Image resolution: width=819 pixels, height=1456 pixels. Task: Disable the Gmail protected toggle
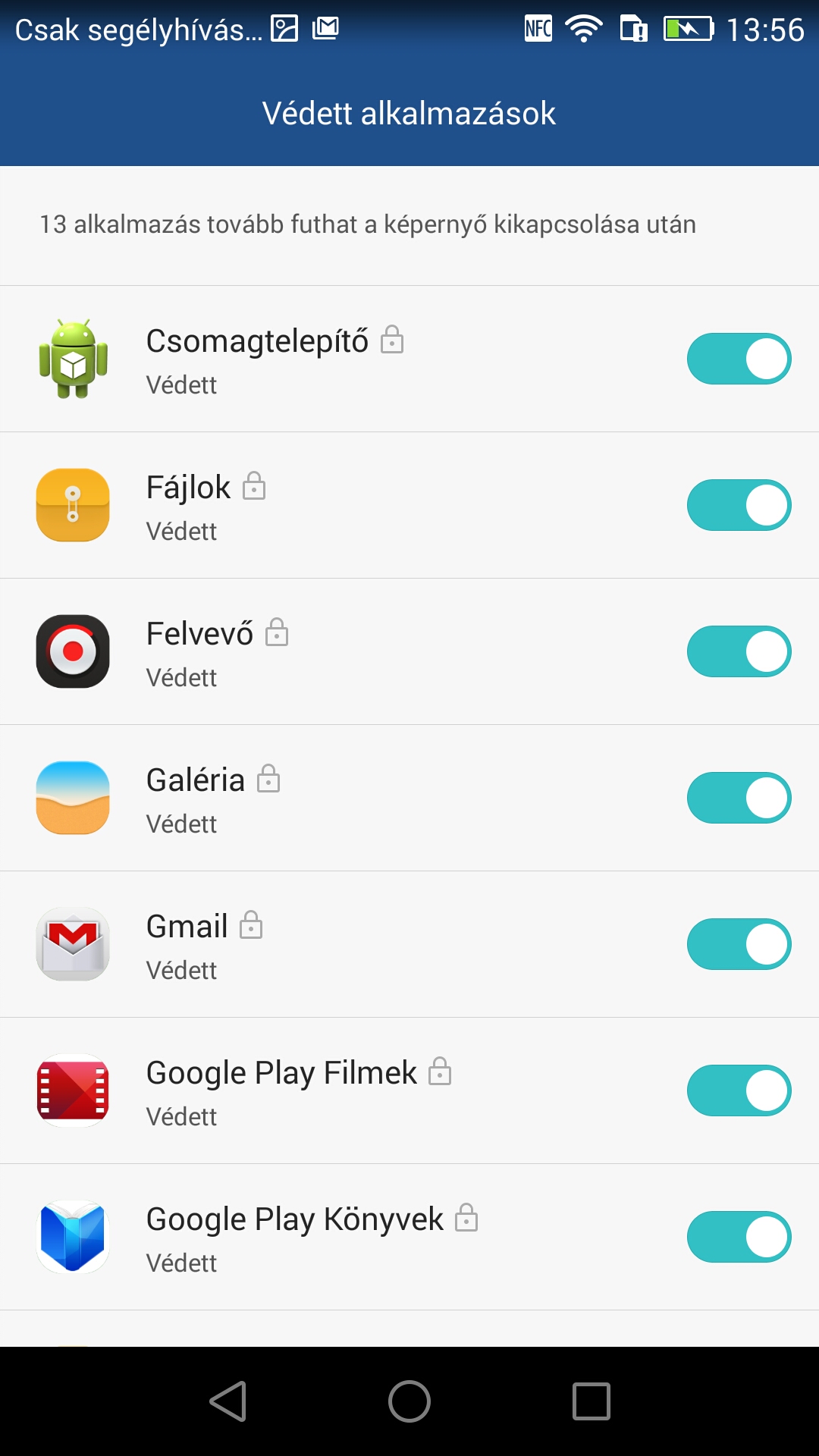pos(739,944)
